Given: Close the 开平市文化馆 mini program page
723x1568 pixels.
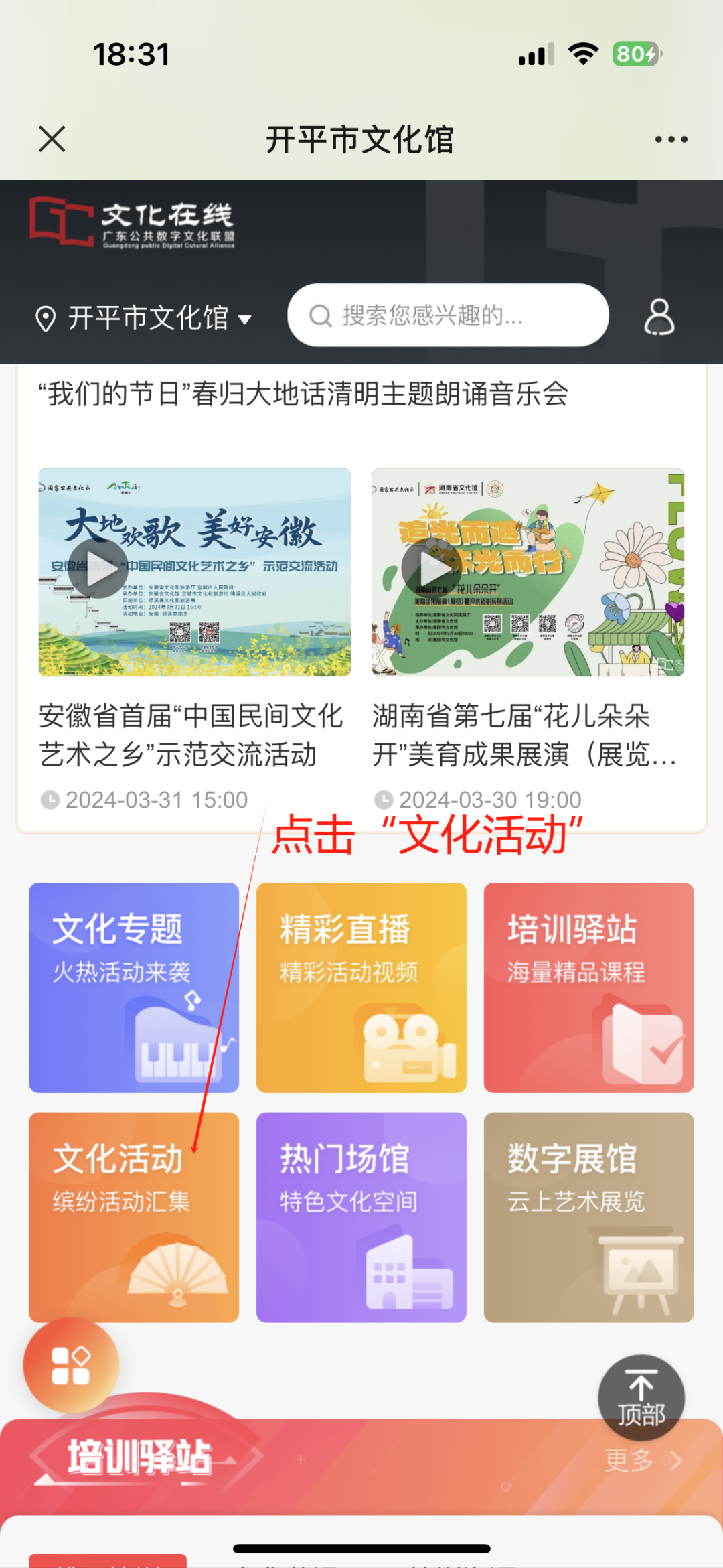Looking at the screenshot, I should [x=52, y=139].
